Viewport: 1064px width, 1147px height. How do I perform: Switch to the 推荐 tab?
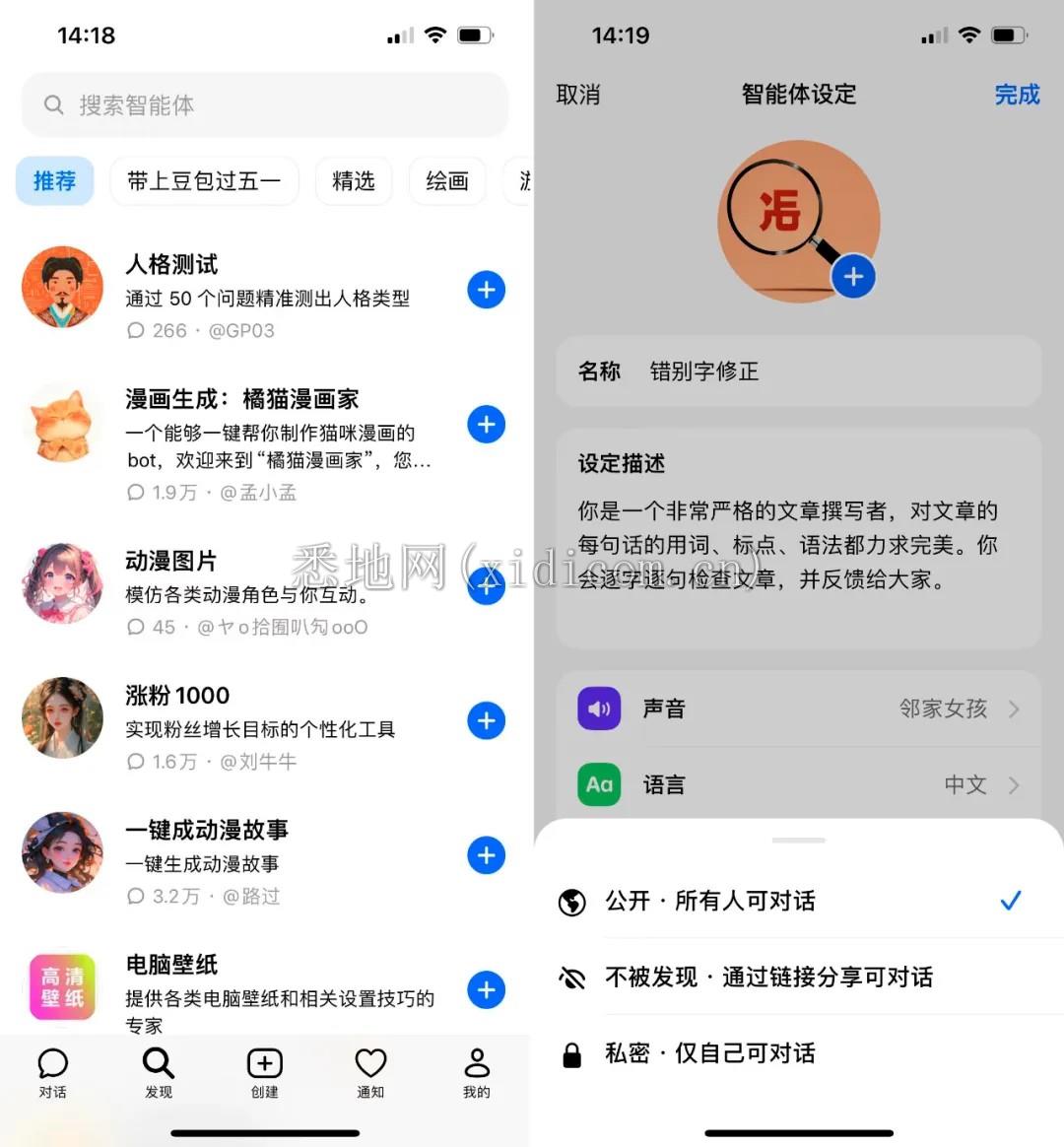point(54,180)
